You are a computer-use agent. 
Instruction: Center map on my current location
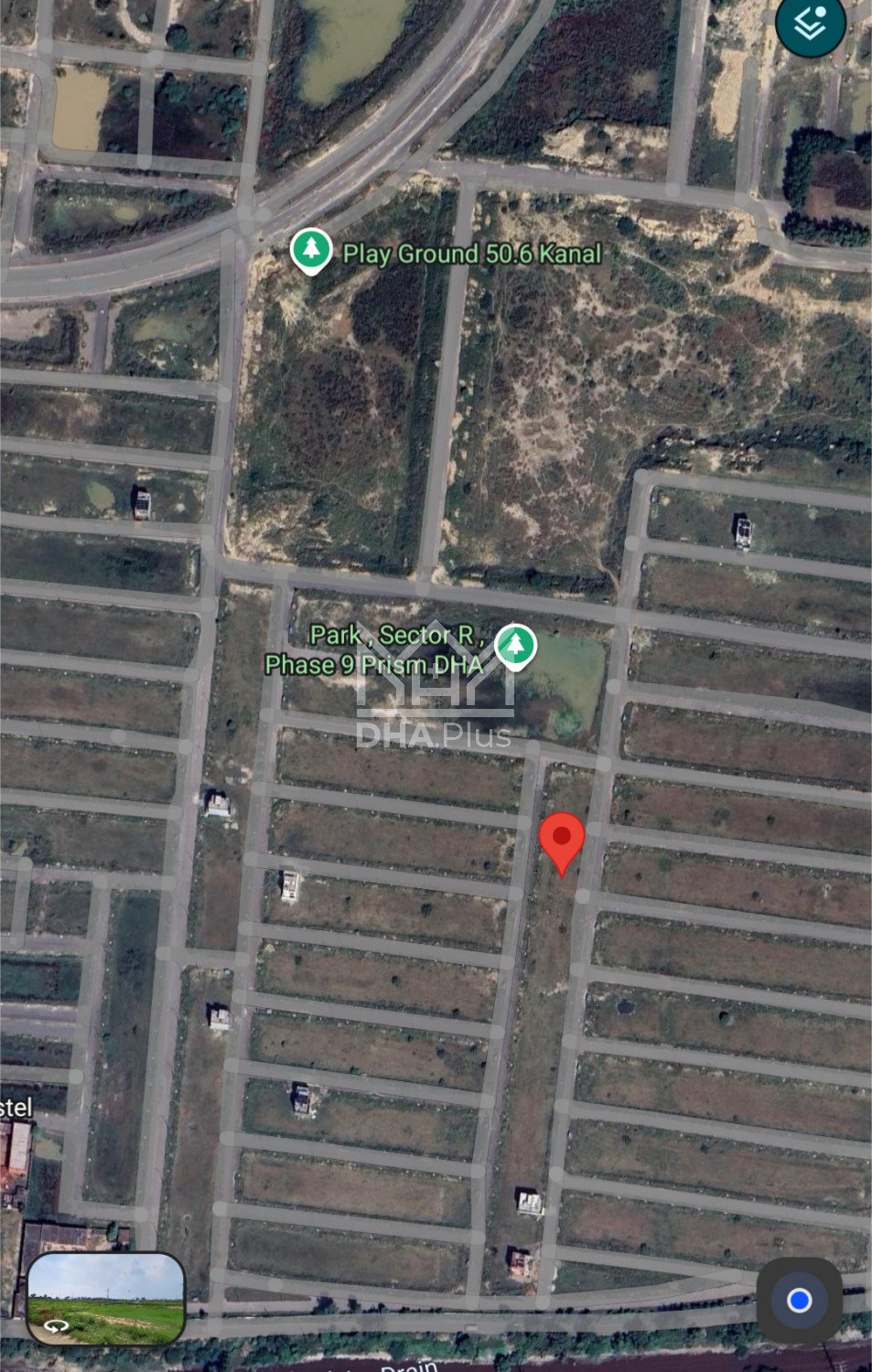(x=799, y=1300)
